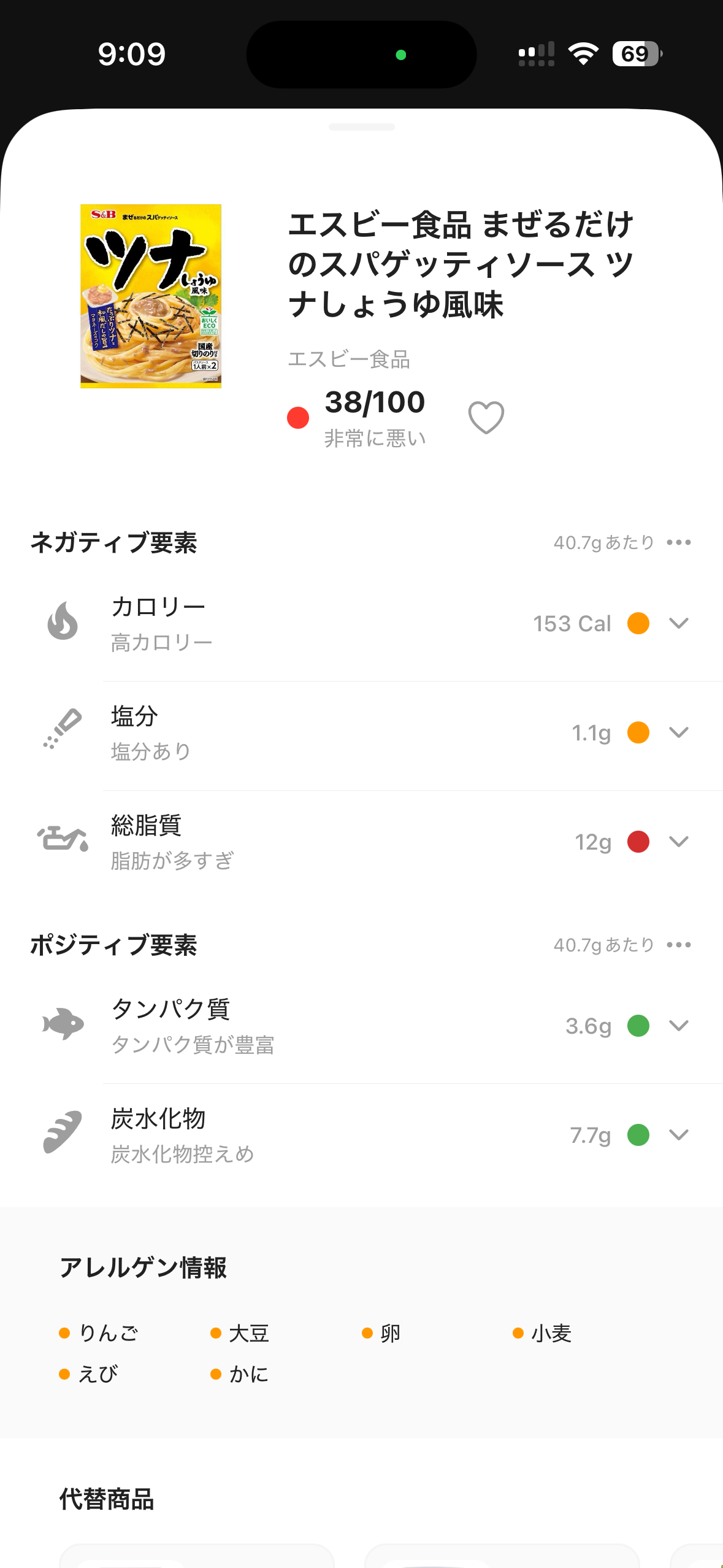The height and width of the screenshot is (1568, 723).
Task: Tap the りんご allergen bullet
Action: (x=63, y=1332)
